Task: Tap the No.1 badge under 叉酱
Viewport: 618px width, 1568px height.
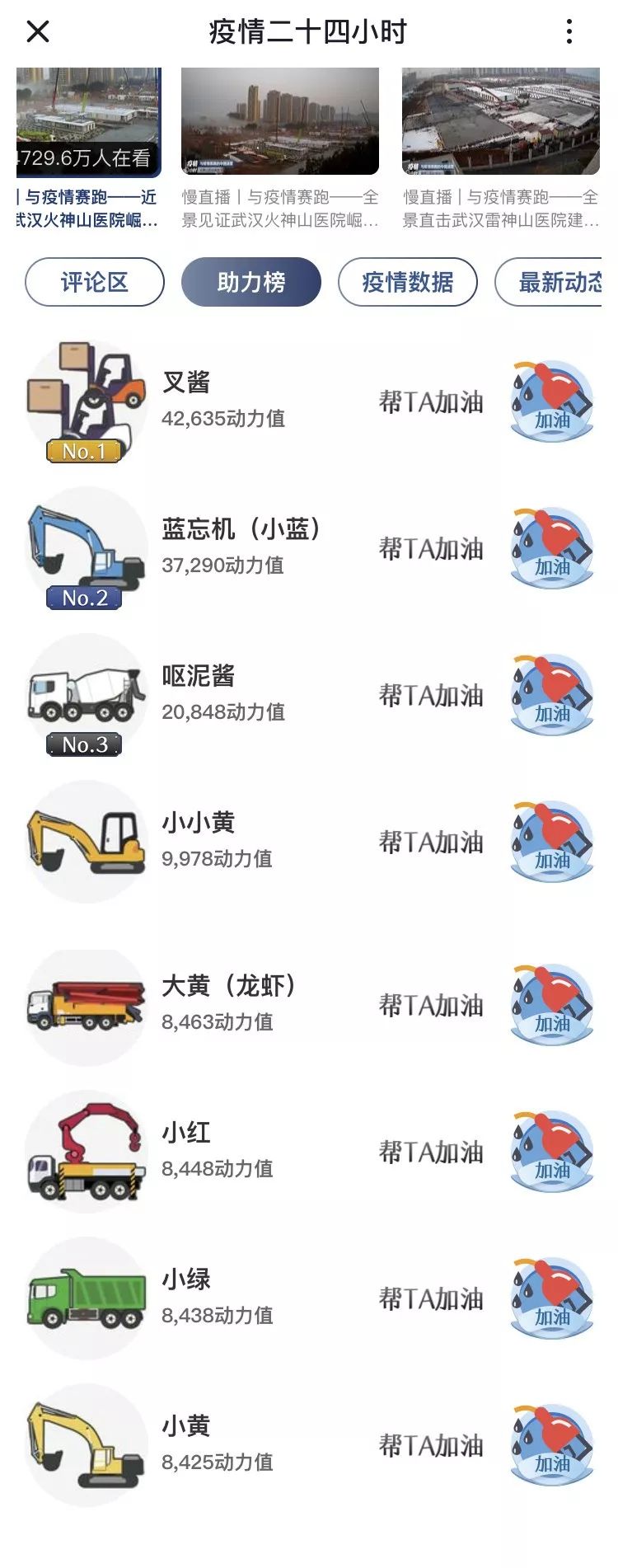Action: pyautogui.click(x=84, y=449)
